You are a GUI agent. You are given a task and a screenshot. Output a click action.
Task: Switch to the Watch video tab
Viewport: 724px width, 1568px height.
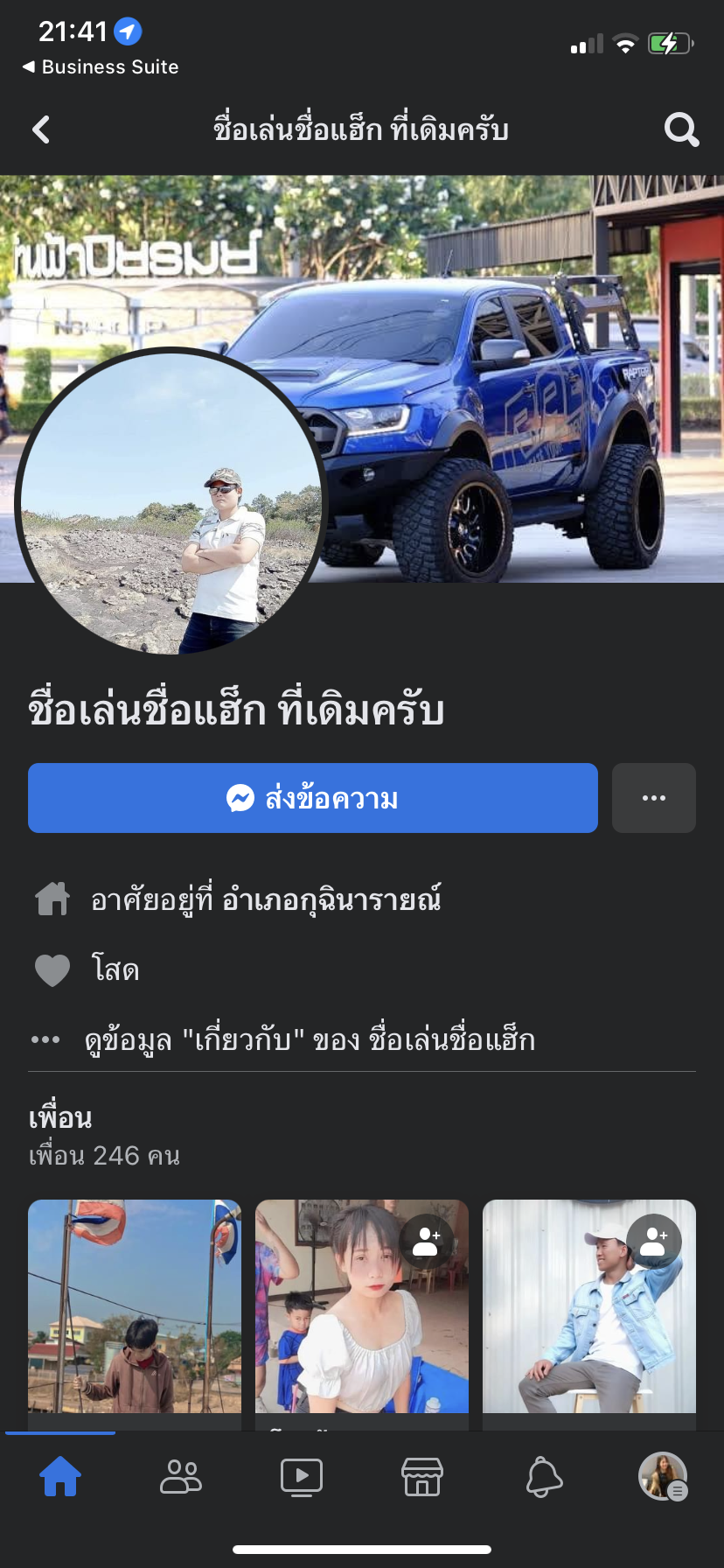302,1477
